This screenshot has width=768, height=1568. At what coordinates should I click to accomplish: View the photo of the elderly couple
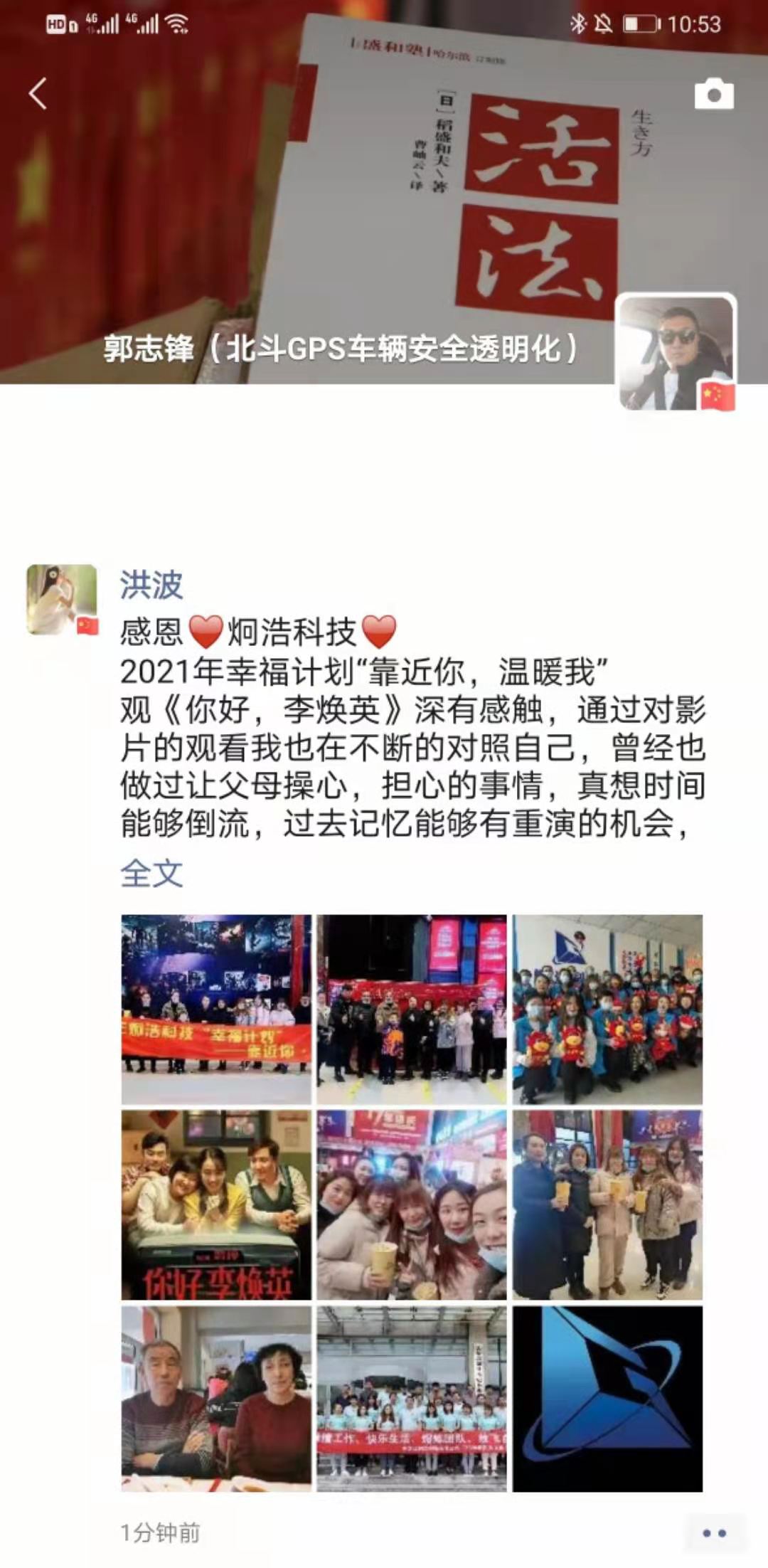click(216, 1399)
